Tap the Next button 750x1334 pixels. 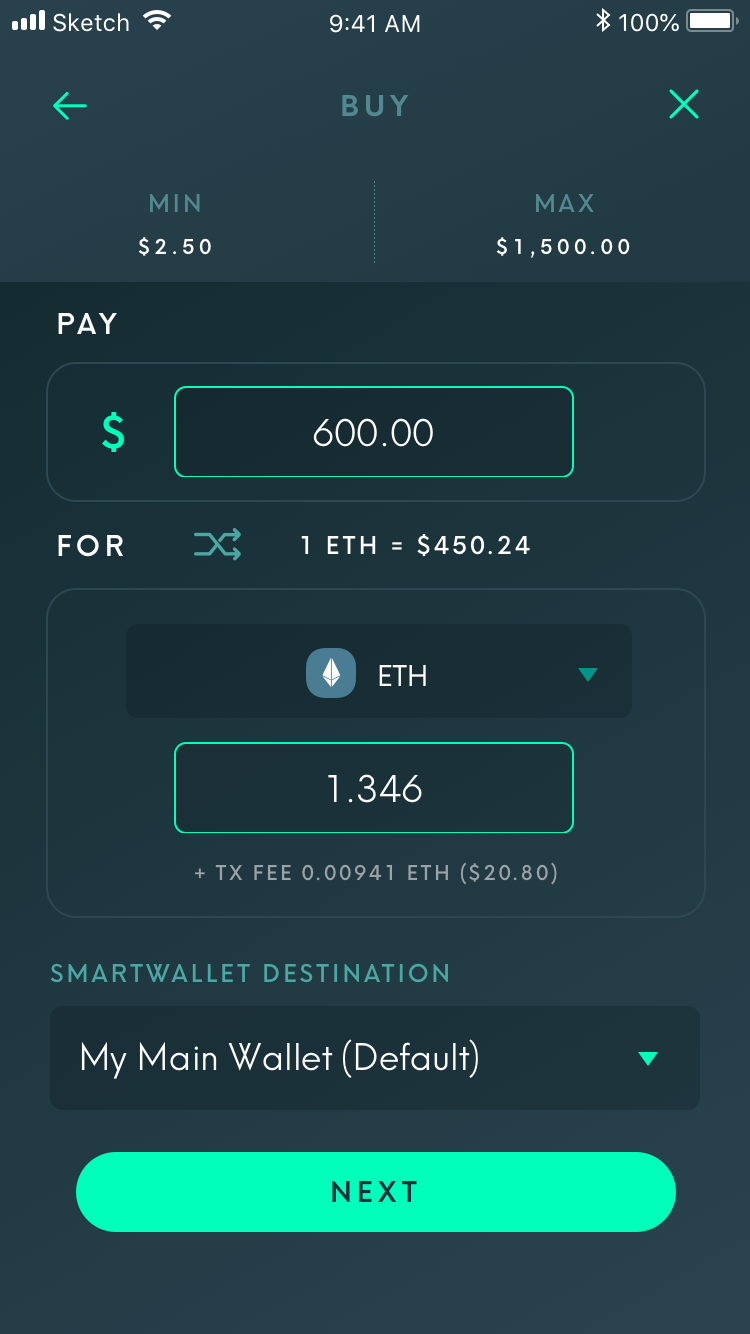(376, 1192)
